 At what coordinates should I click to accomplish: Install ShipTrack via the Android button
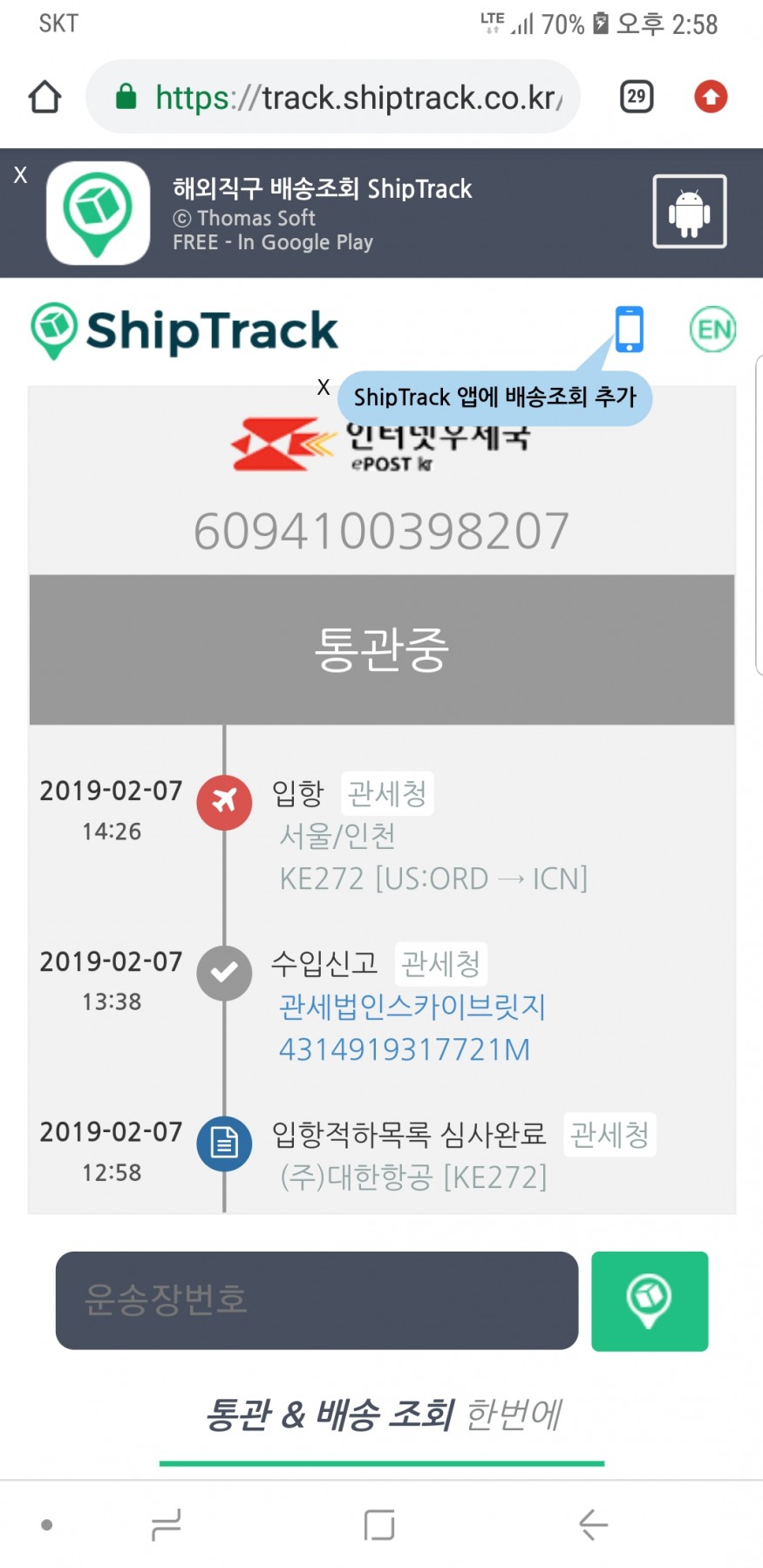(689, 212)
